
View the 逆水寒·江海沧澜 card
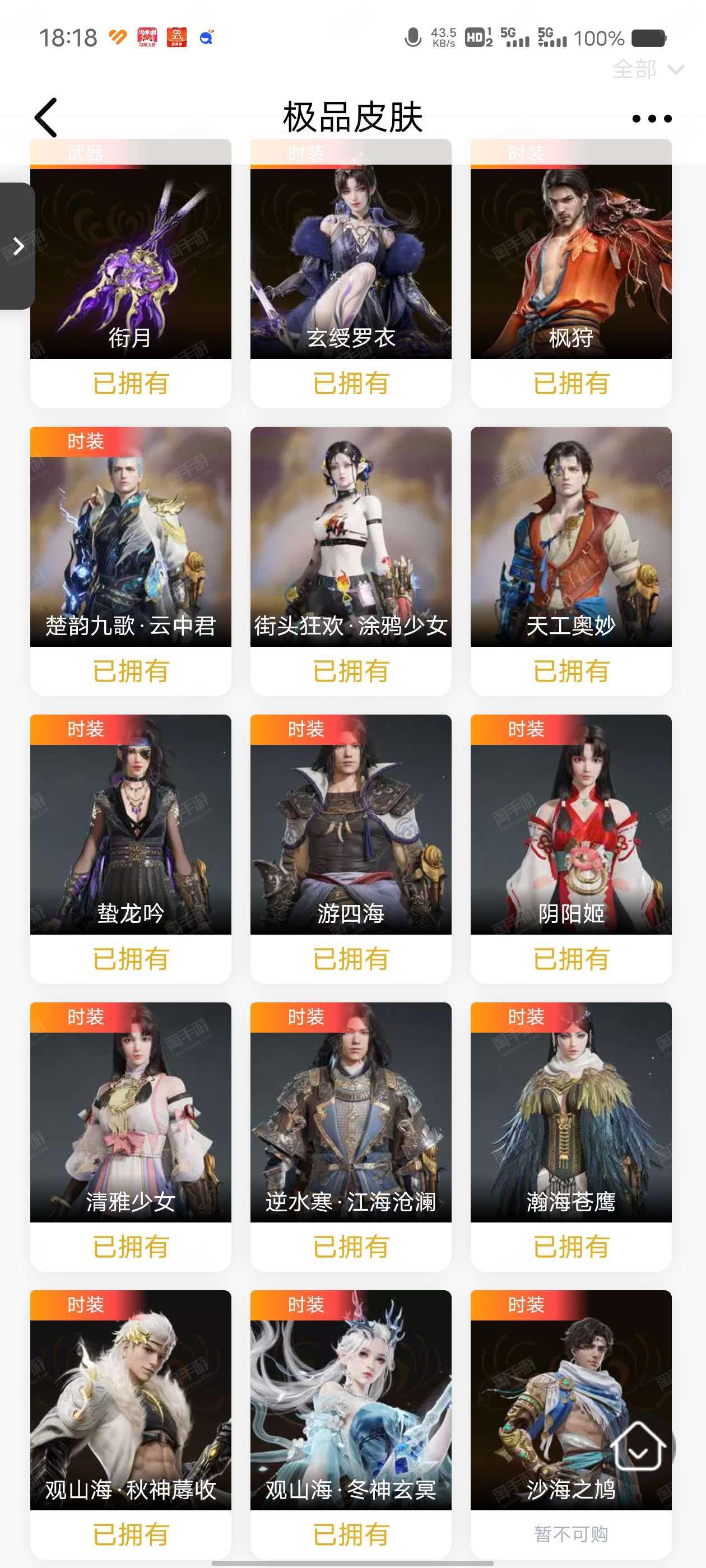point(351,1136)
